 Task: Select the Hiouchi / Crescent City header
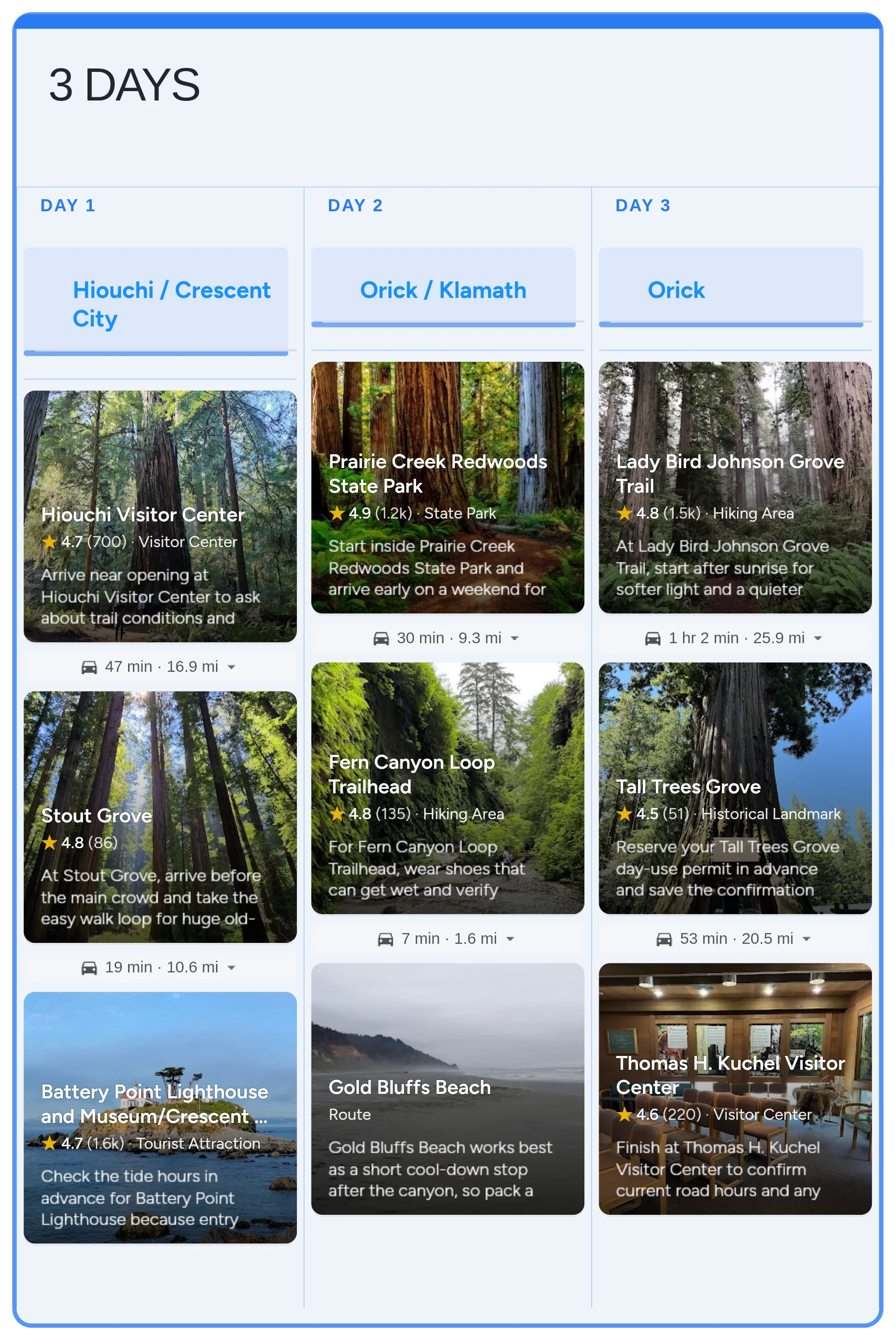(x=156, y=304)
